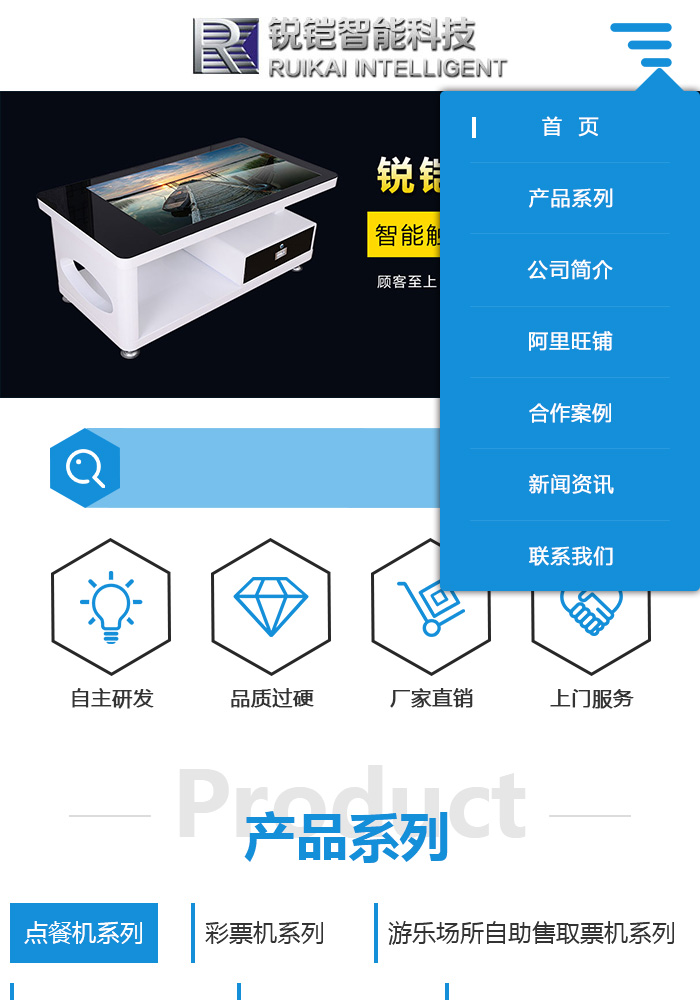Open 产品系列 menu item

(x=570, y=198)
